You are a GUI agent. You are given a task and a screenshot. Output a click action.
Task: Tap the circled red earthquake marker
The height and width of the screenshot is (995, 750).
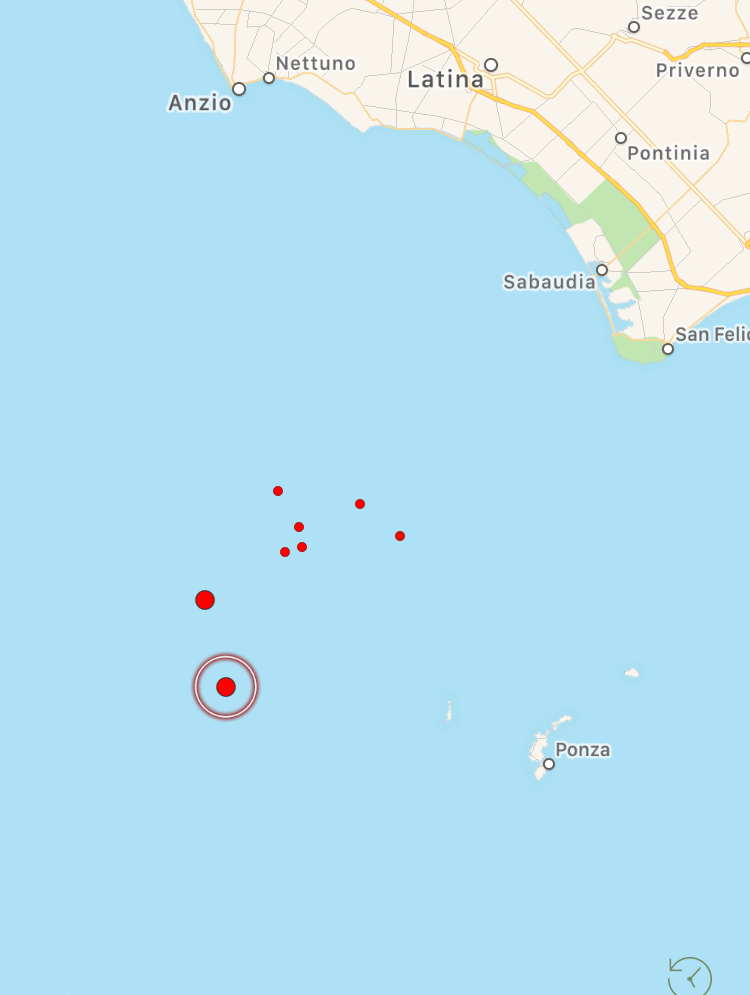226,687
